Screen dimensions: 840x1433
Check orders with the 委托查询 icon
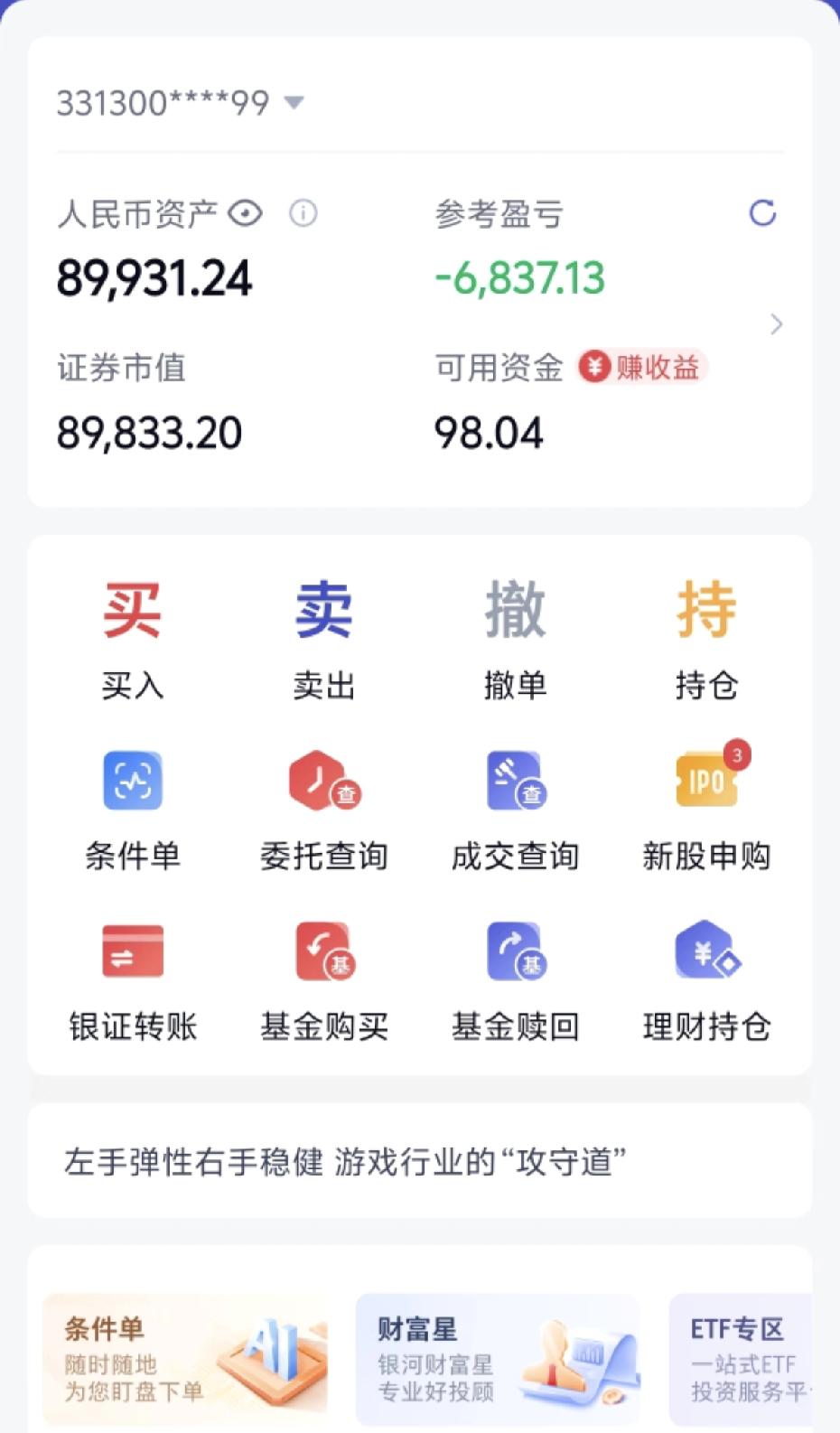click(324, 804)
